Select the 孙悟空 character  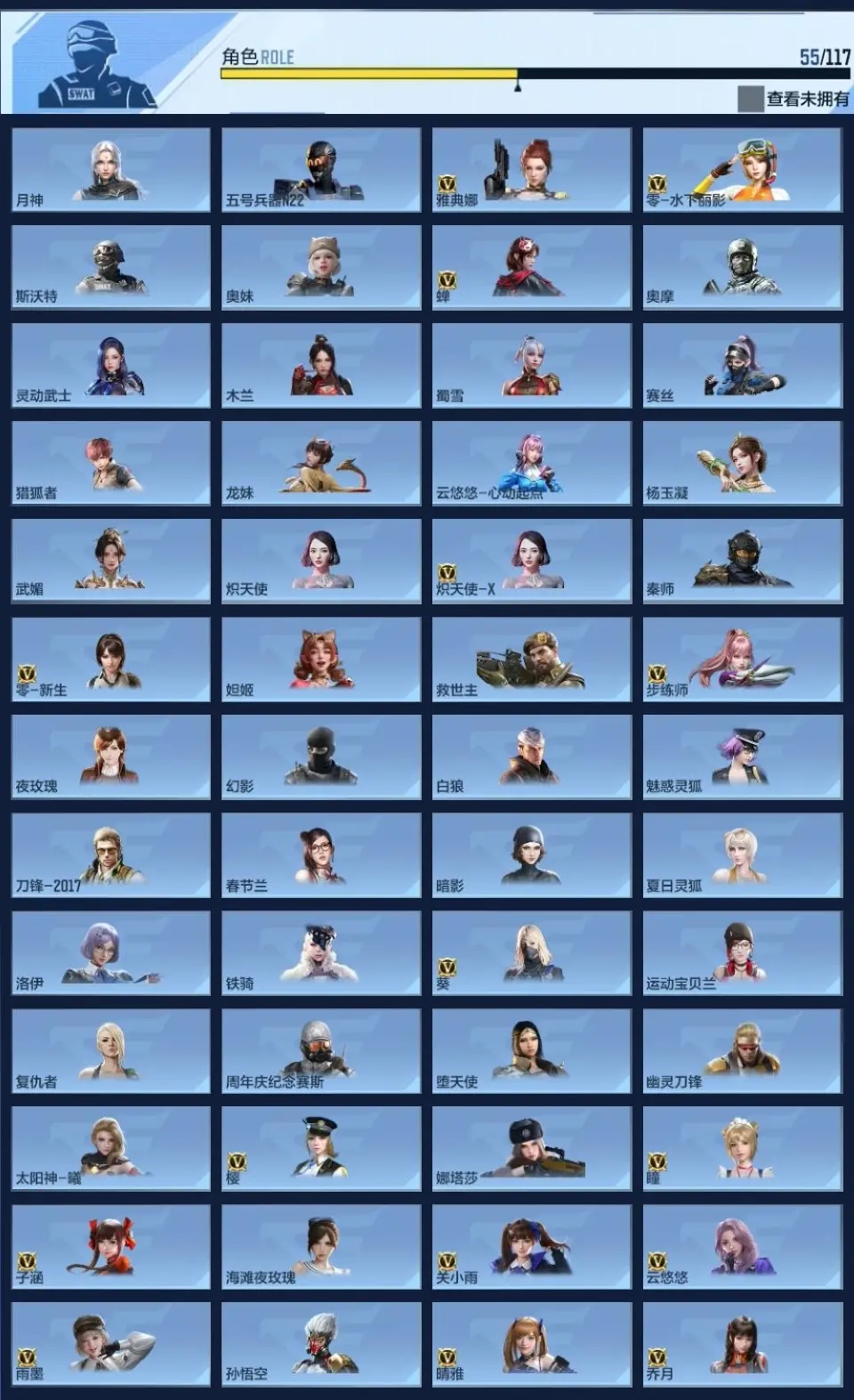click(x=321, y=1345)
